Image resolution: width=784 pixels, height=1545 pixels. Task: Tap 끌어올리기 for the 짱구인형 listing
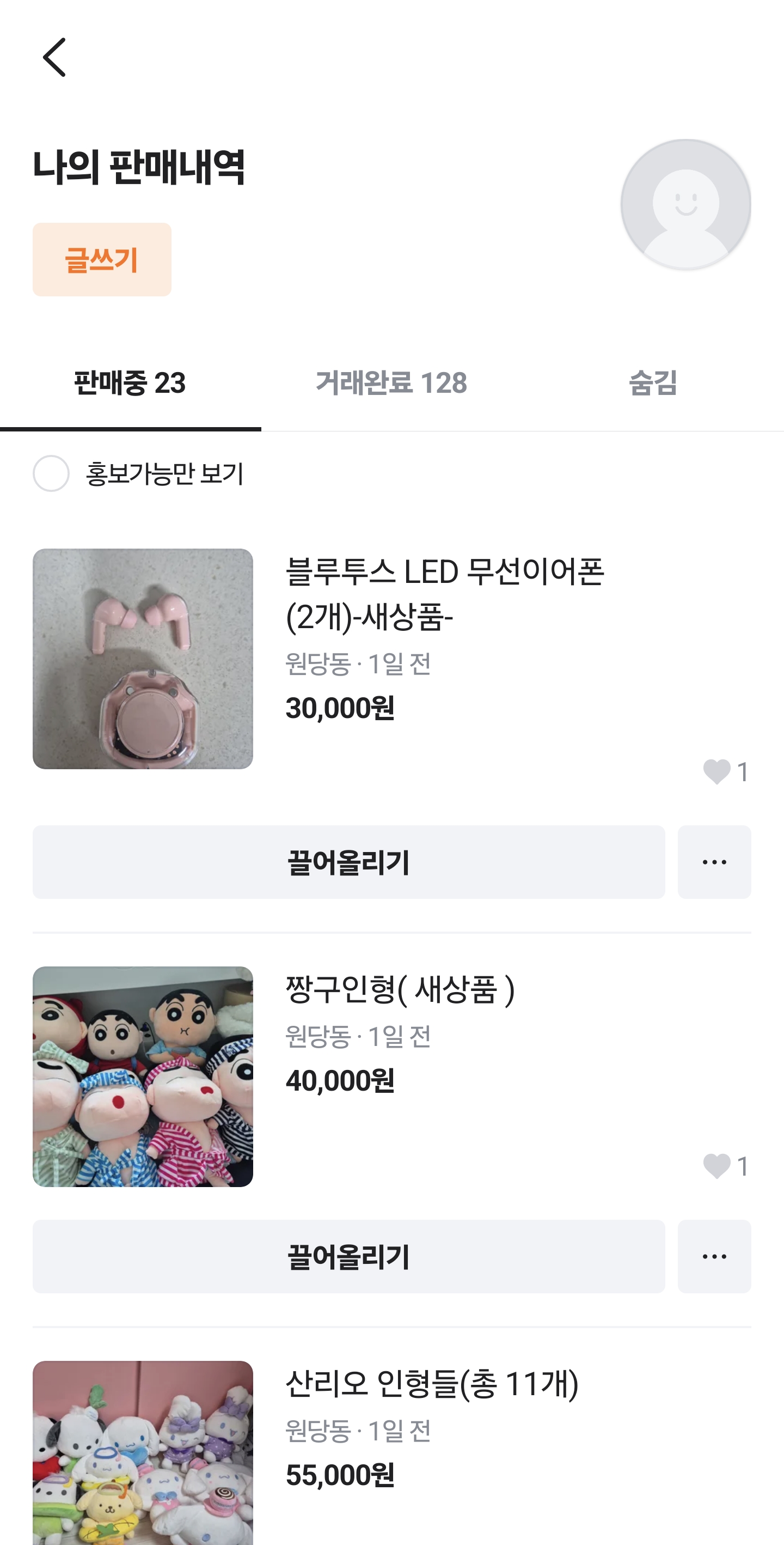click(x=348, y=1256)
